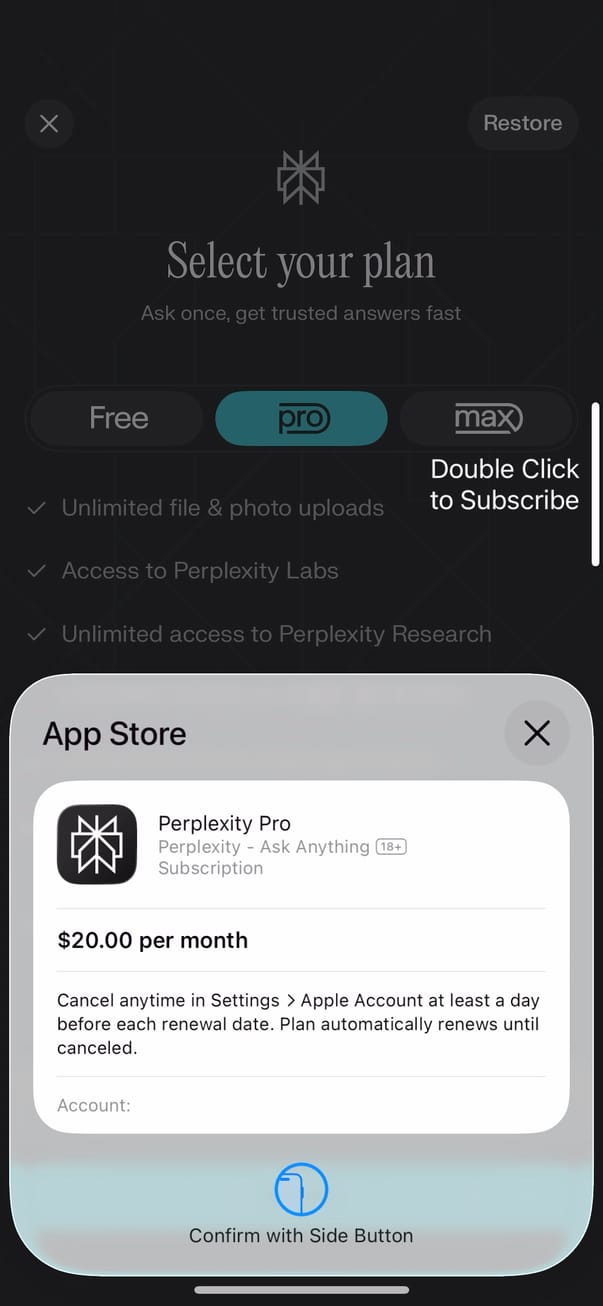
Task: Switch to the Max plan
Action: point(487,418)
